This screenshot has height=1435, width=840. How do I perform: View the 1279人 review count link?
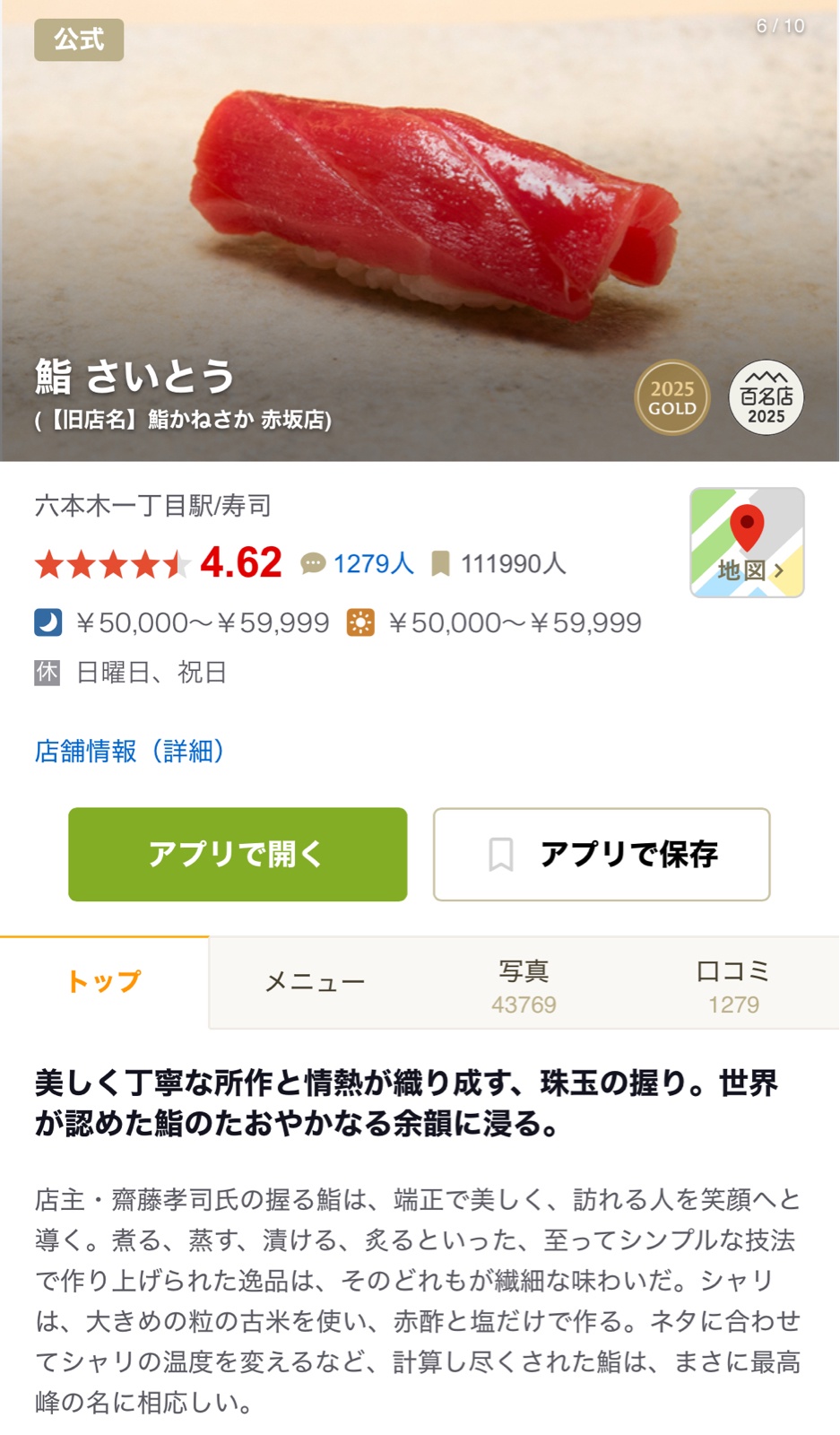pyautogui.click(x=372, y=563)
